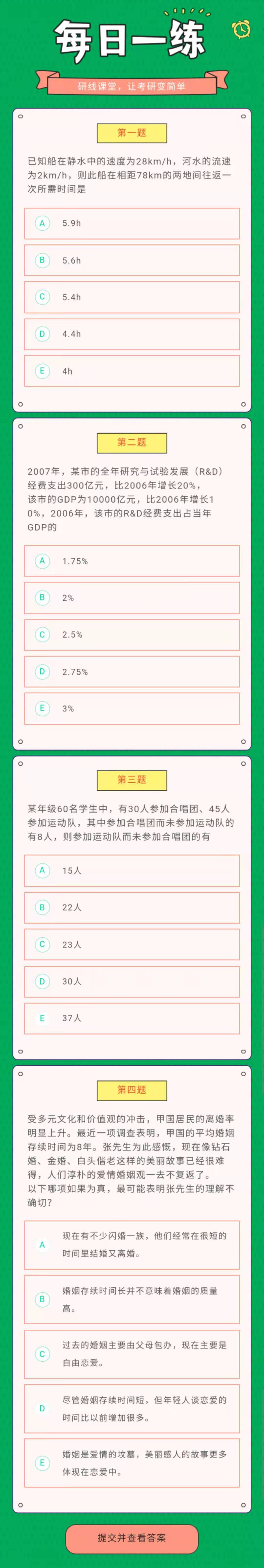
Task: Choose 1.75% for the R&D question
Action: pyautogui.click(x=132, y=561)
